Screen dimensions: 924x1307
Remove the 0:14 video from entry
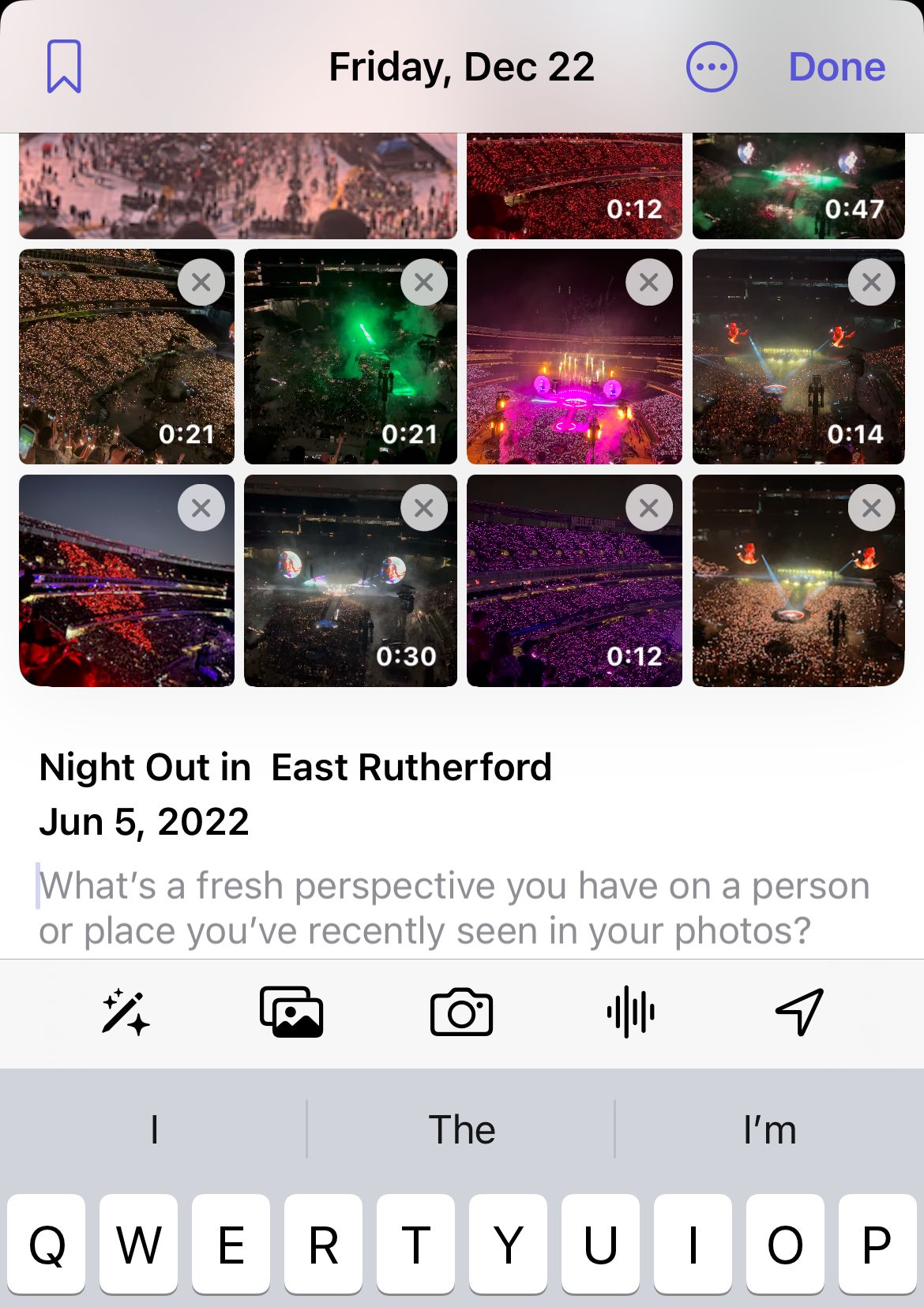[x=871, y=282]
